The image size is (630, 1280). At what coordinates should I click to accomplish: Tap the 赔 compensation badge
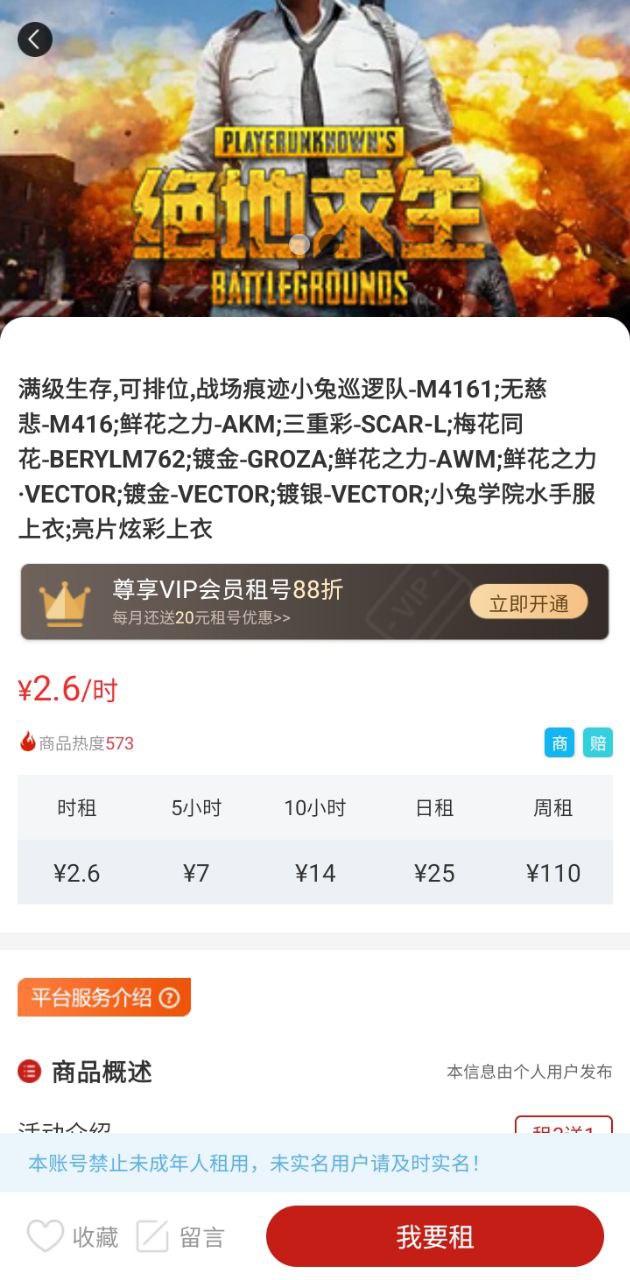click(x=598, y=743)
